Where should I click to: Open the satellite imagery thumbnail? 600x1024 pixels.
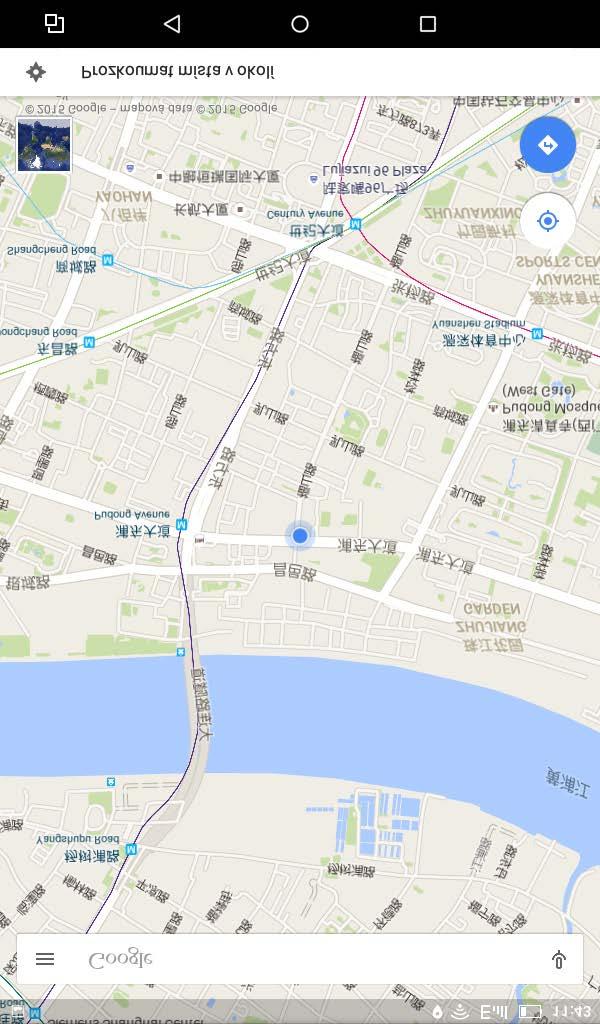(x=44, y=145)
